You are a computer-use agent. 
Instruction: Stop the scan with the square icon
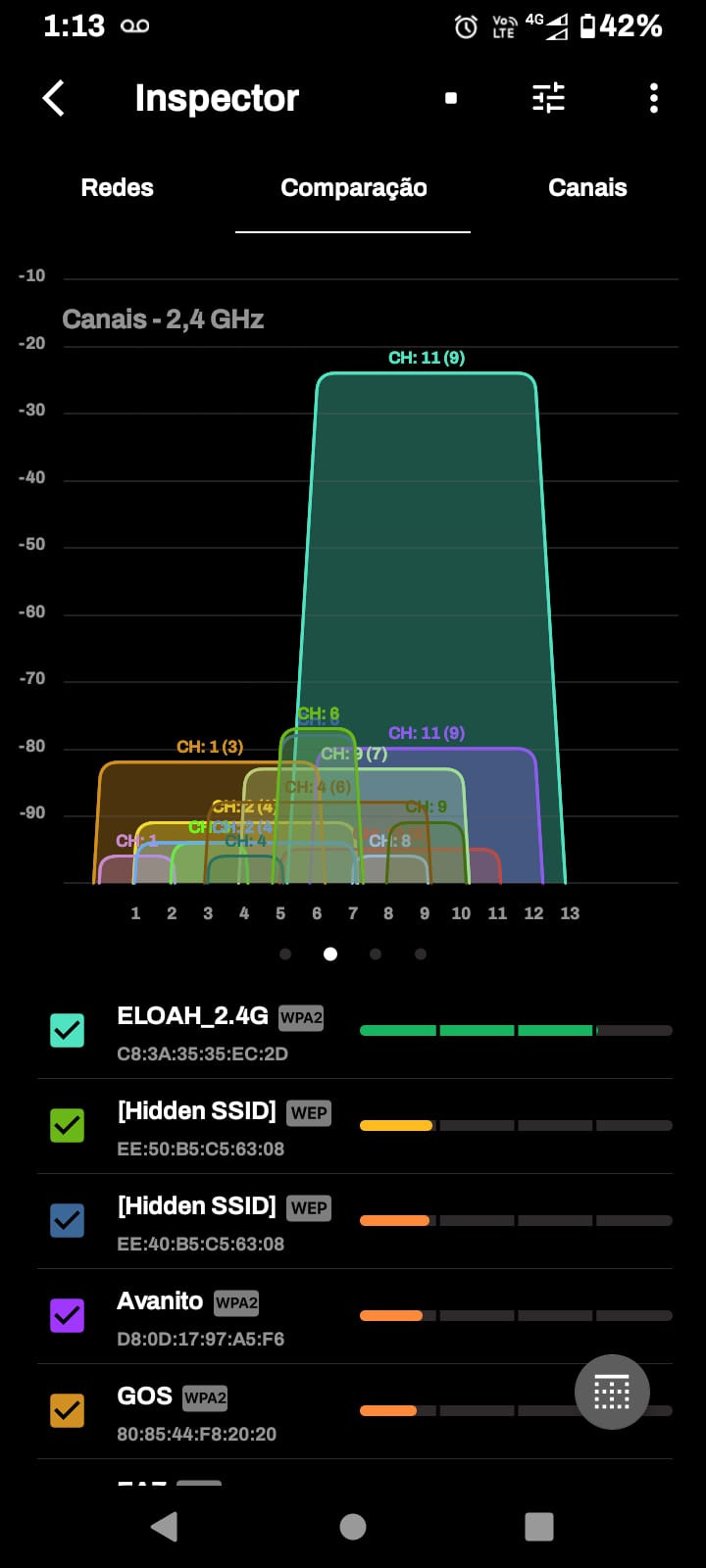pyautogui.click(x=451, y=98)
